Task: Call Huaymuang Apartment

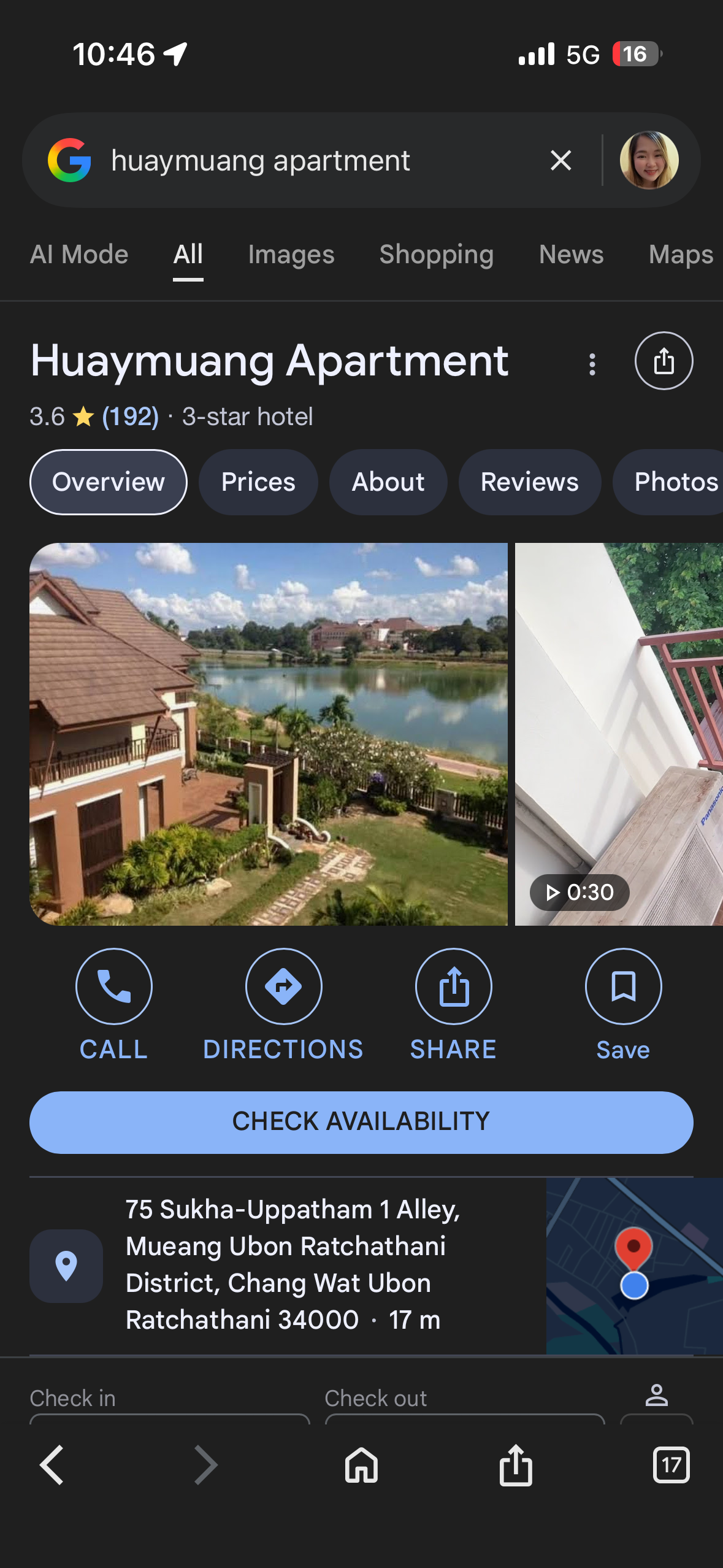Action: pyautogui.click(x=114, y=986)
